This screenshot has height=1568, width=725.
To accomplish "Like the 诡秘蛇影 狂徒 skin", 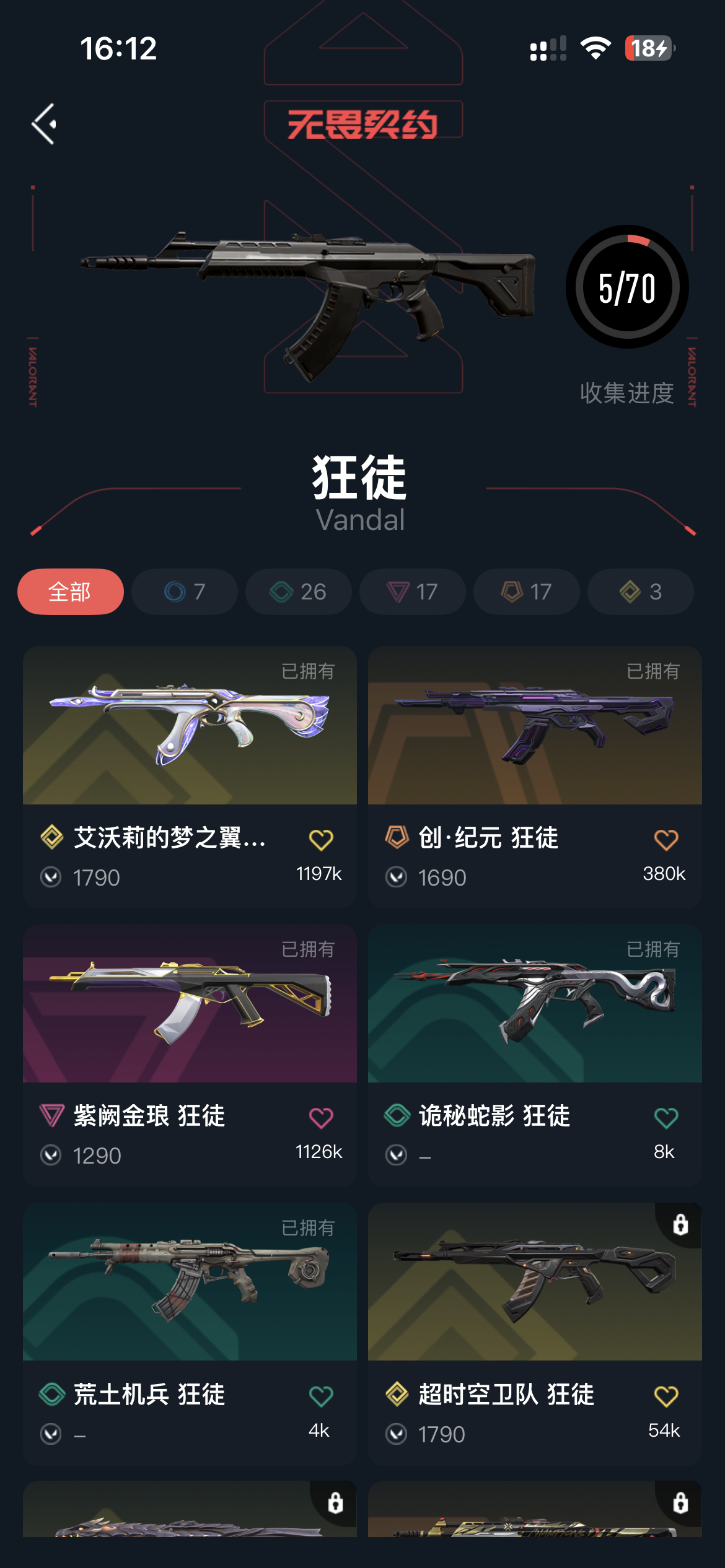I will 666,1118.
